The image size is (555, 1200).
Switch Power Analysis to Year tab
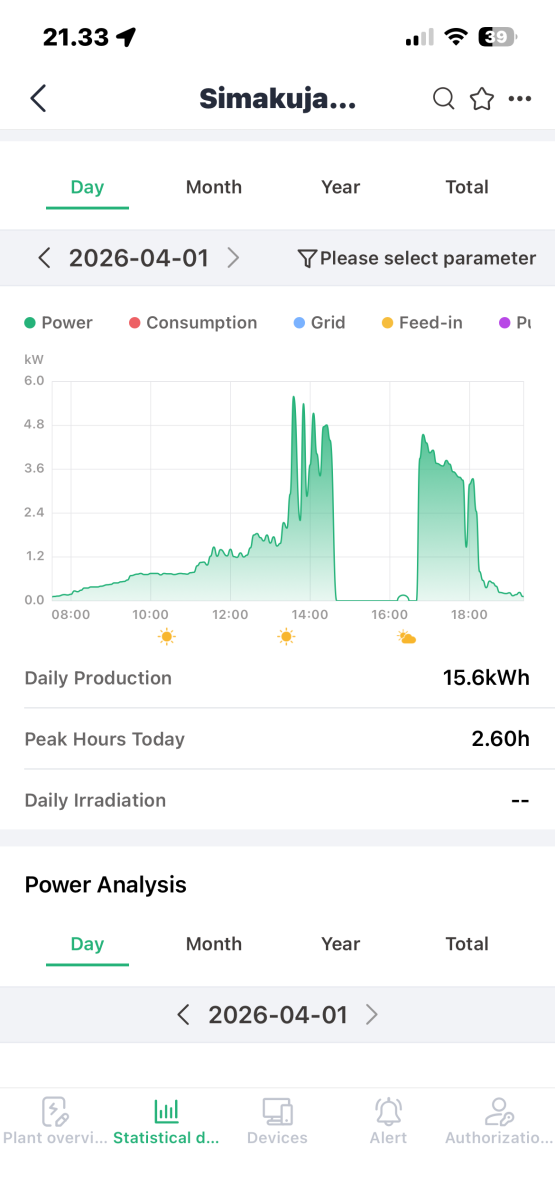[340, 944]
